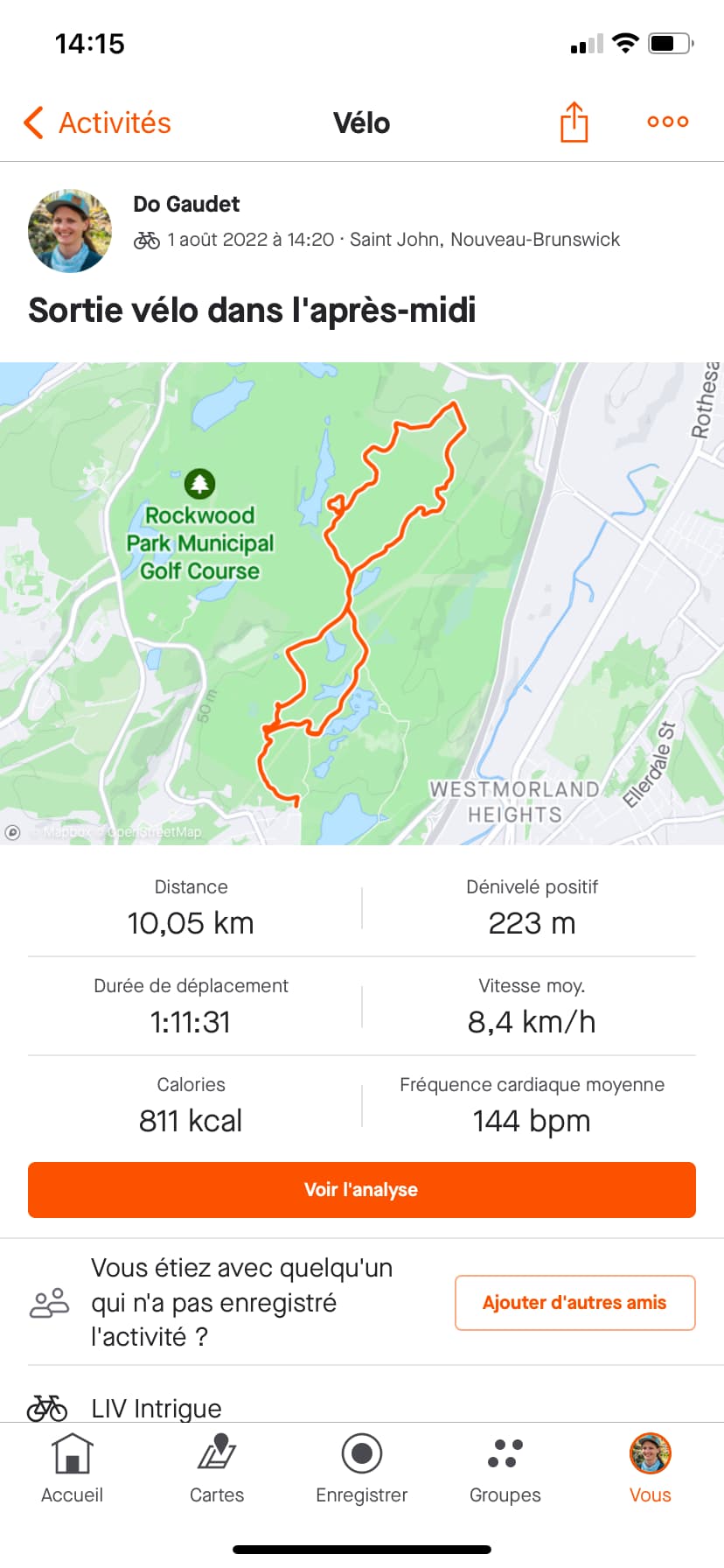Open the LIV Intrigue bike row
724x1568 pixels.
tap(157, 1407)
